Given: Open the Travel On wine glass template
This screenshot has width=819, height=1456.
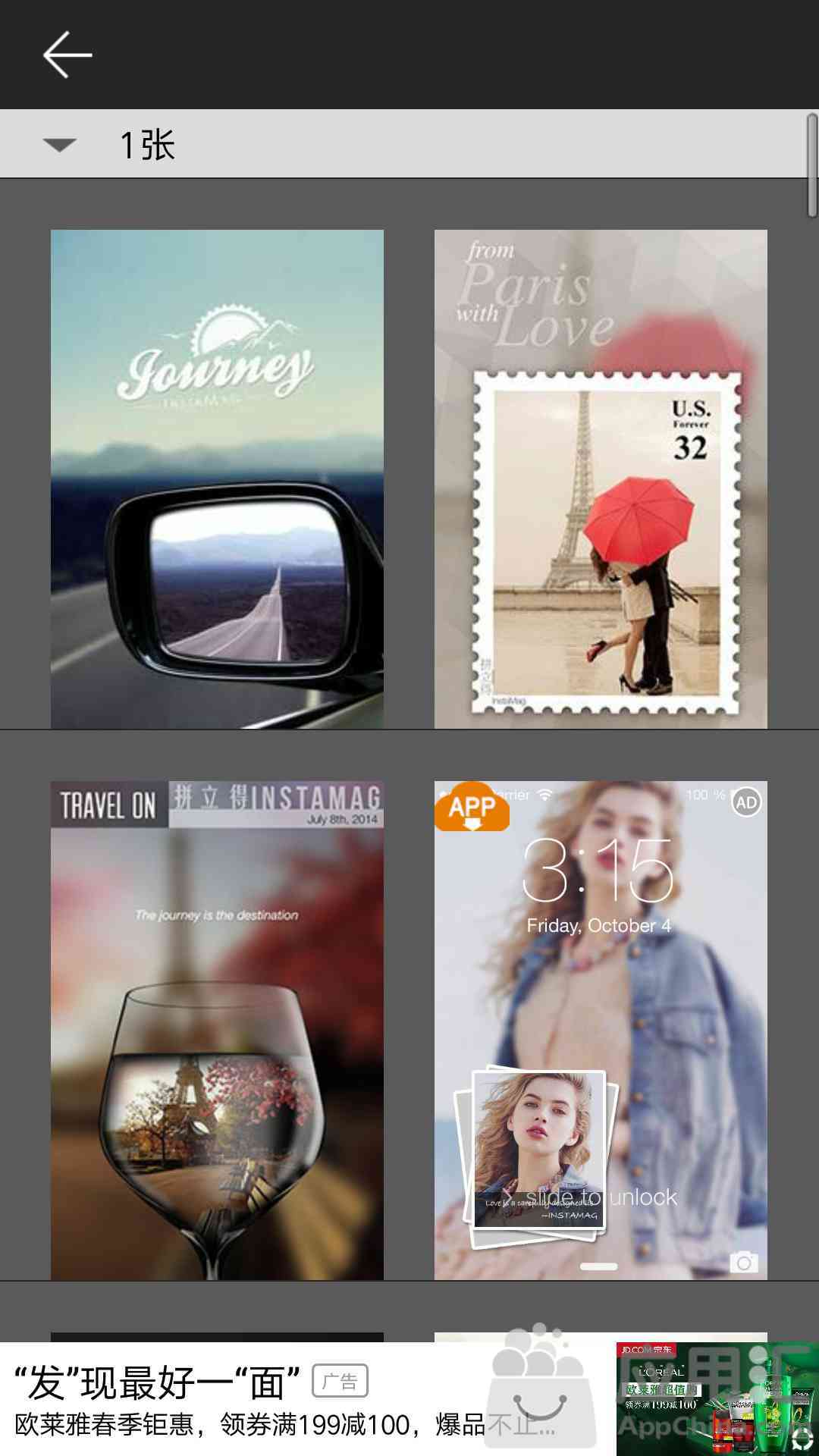Looking at the screenshot, I should 217,1031.
